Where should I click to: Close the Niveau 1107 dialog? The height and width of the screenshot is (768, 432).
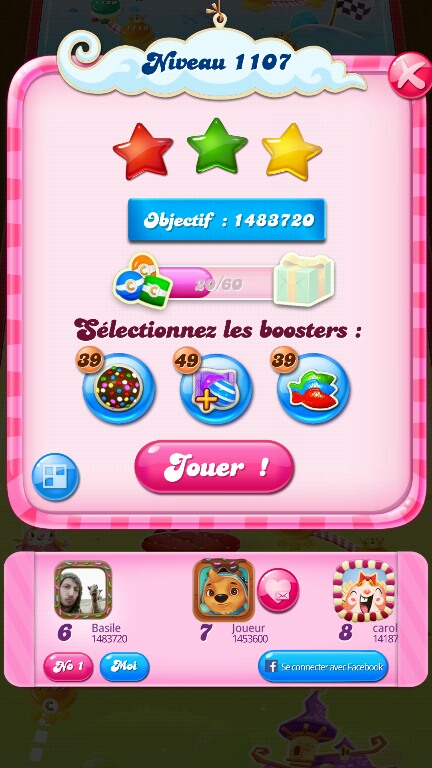[x=410, y=75]
